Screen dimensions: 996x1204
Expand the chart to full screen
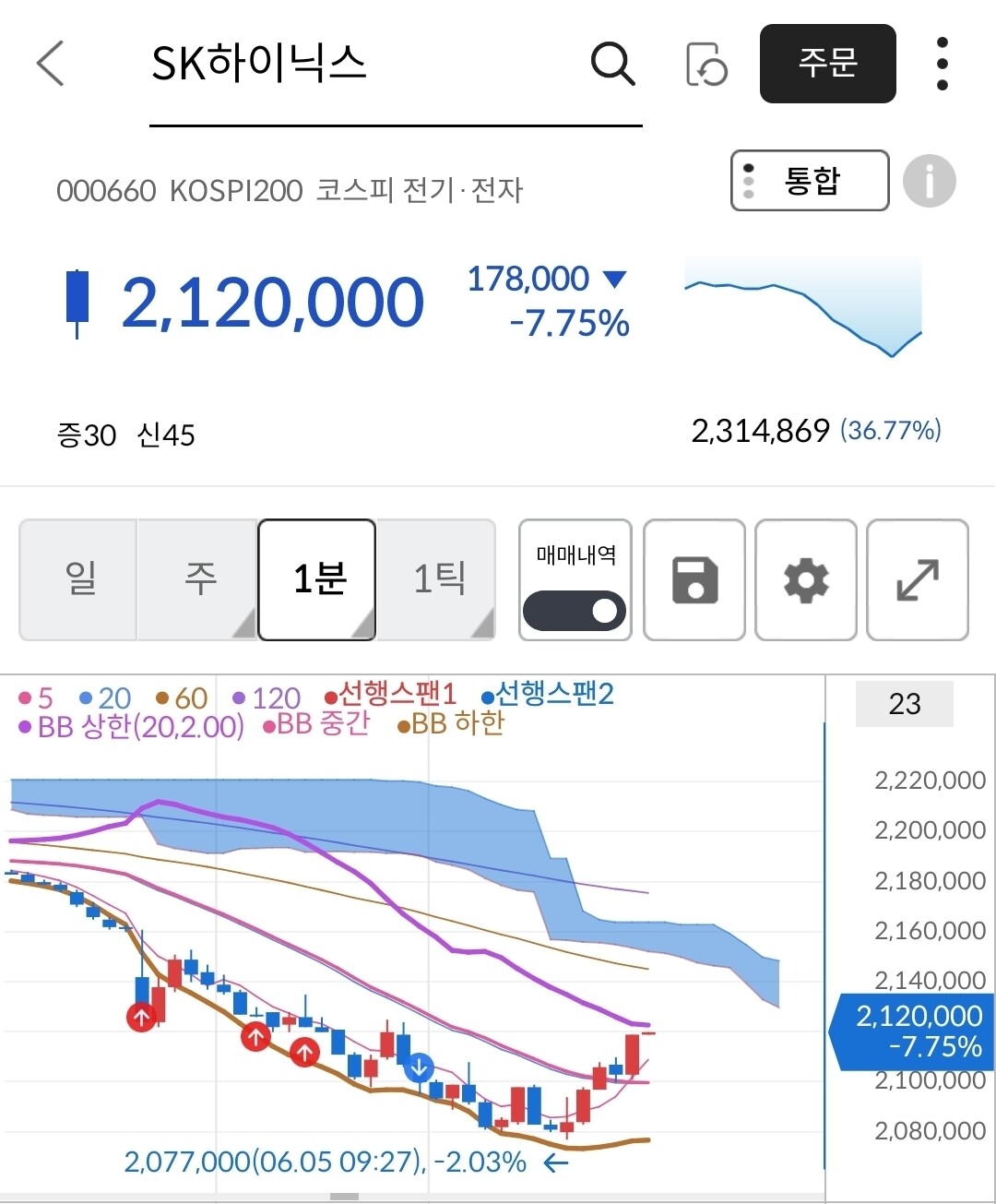coord(918,579)
